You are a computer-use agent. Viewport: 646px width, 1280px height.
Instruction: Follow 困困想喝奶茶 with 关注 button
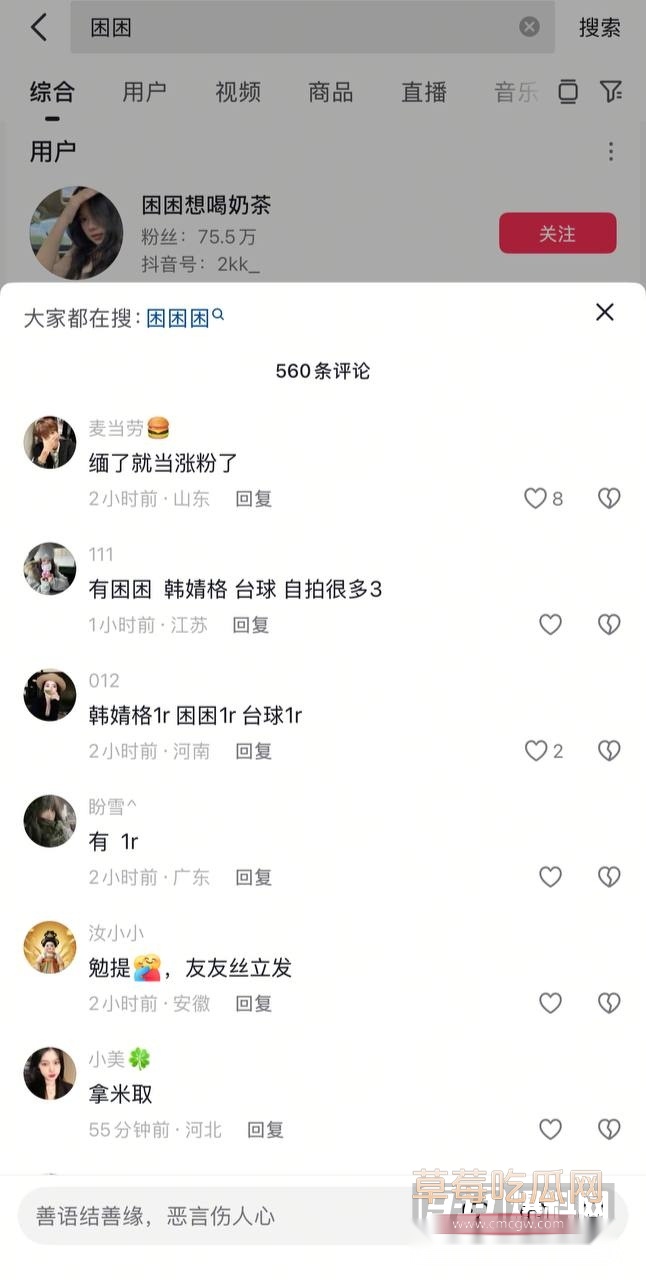pyautogui.click(x=557, y=233)
